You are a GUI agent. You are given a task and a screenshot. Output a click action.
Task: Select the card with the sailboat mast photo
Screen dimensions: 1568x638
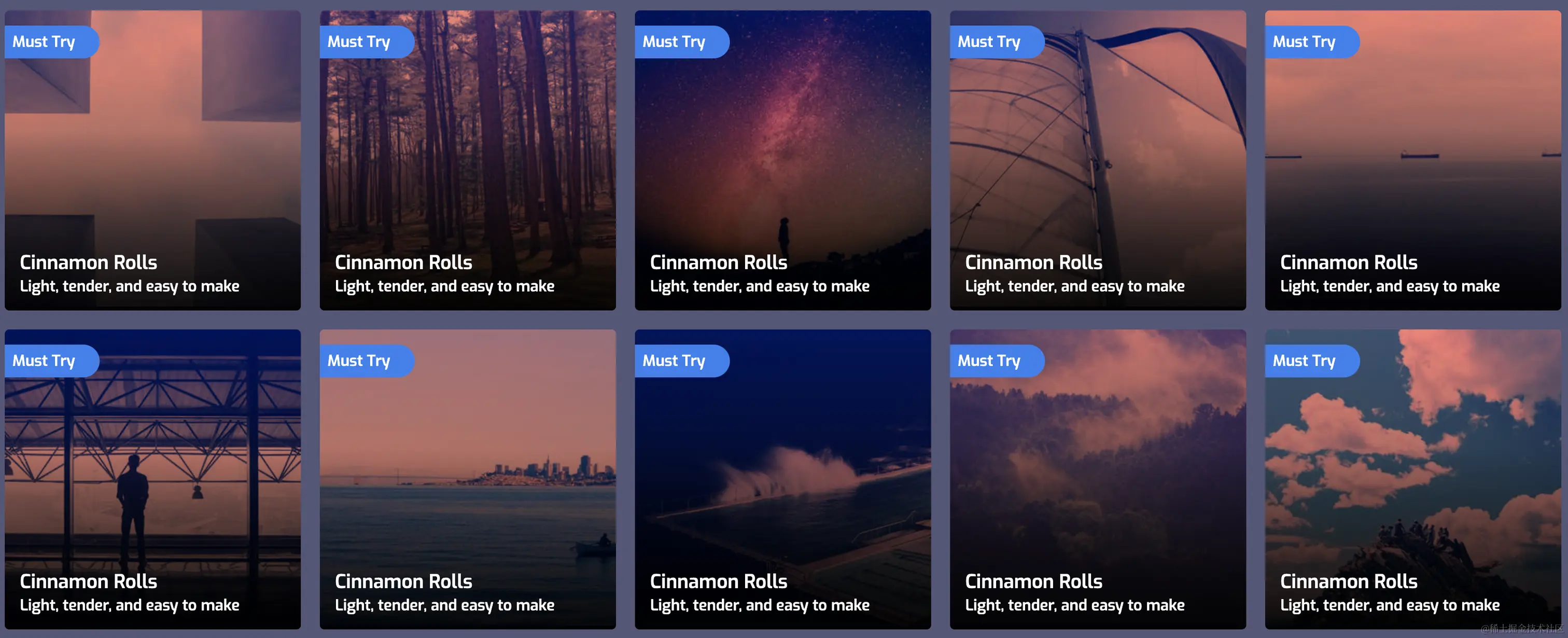(x=1098, y=160)
